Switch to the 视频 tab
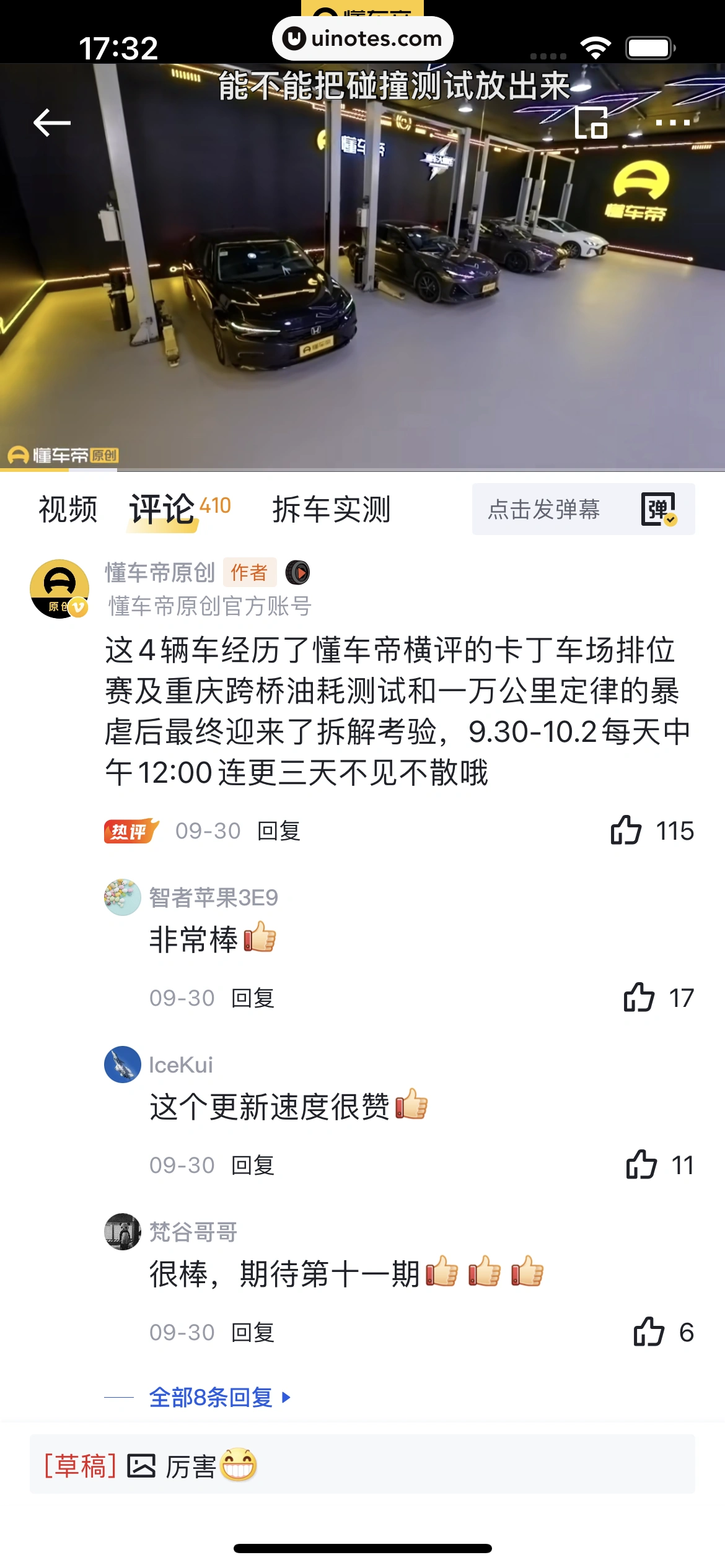The height and width of the screenshot is (1568, 725). tap(68, 510)
